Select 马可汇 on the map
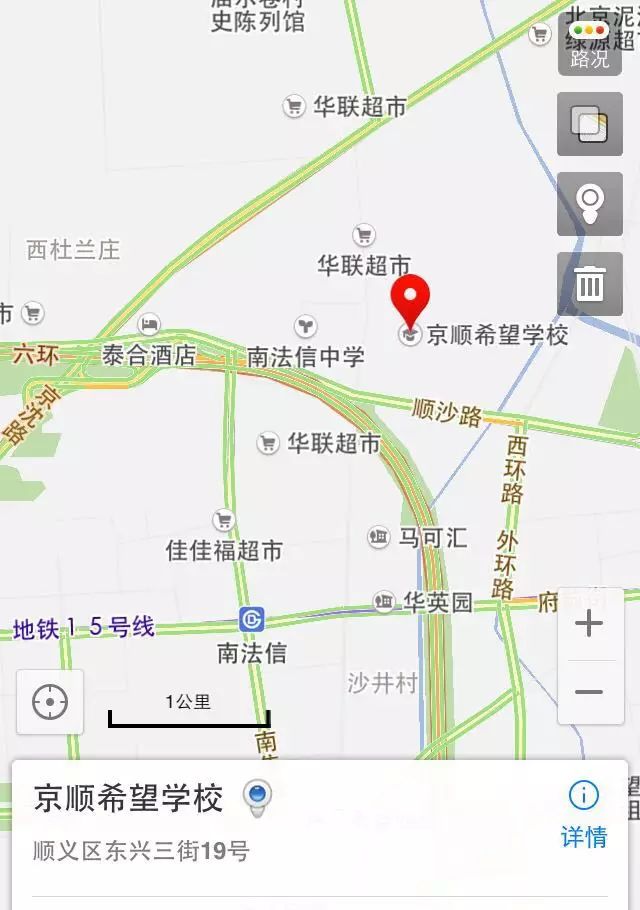 [x=432, y=538]
